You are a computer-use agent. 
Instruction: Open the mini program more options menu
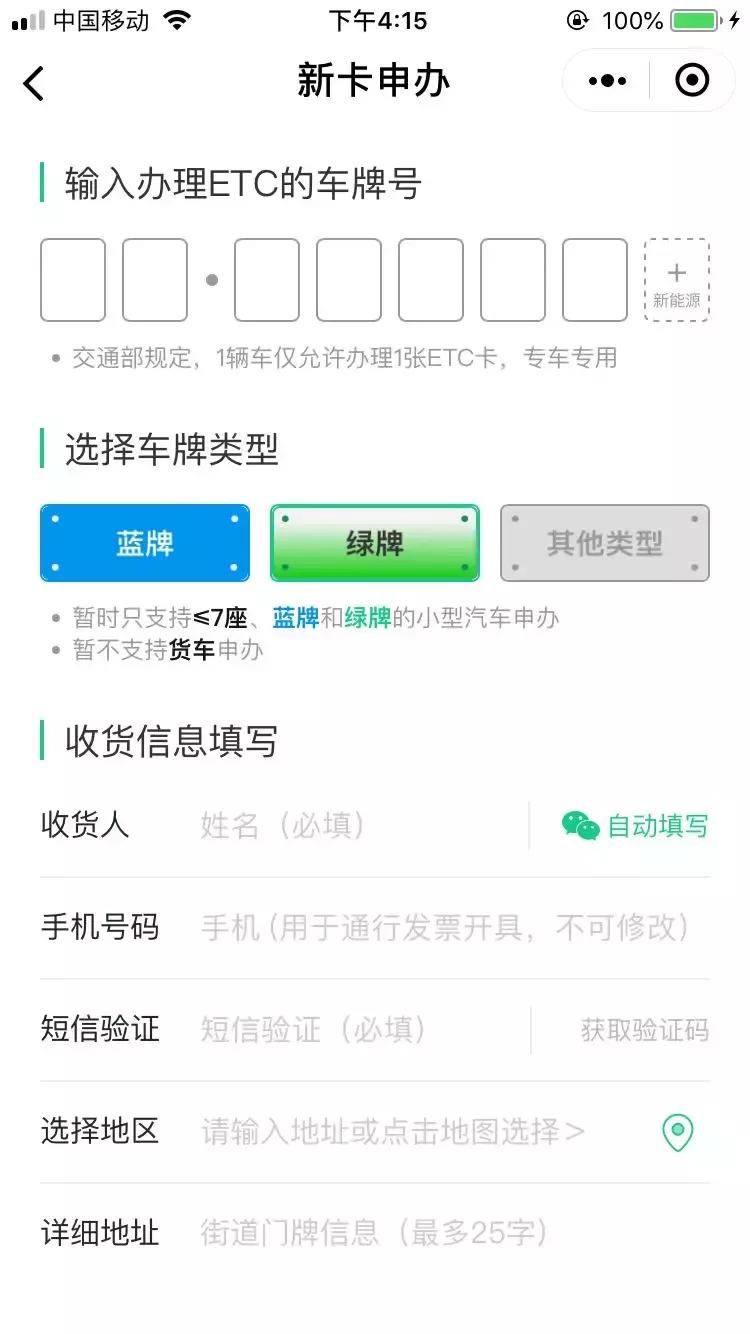(607, 80)
